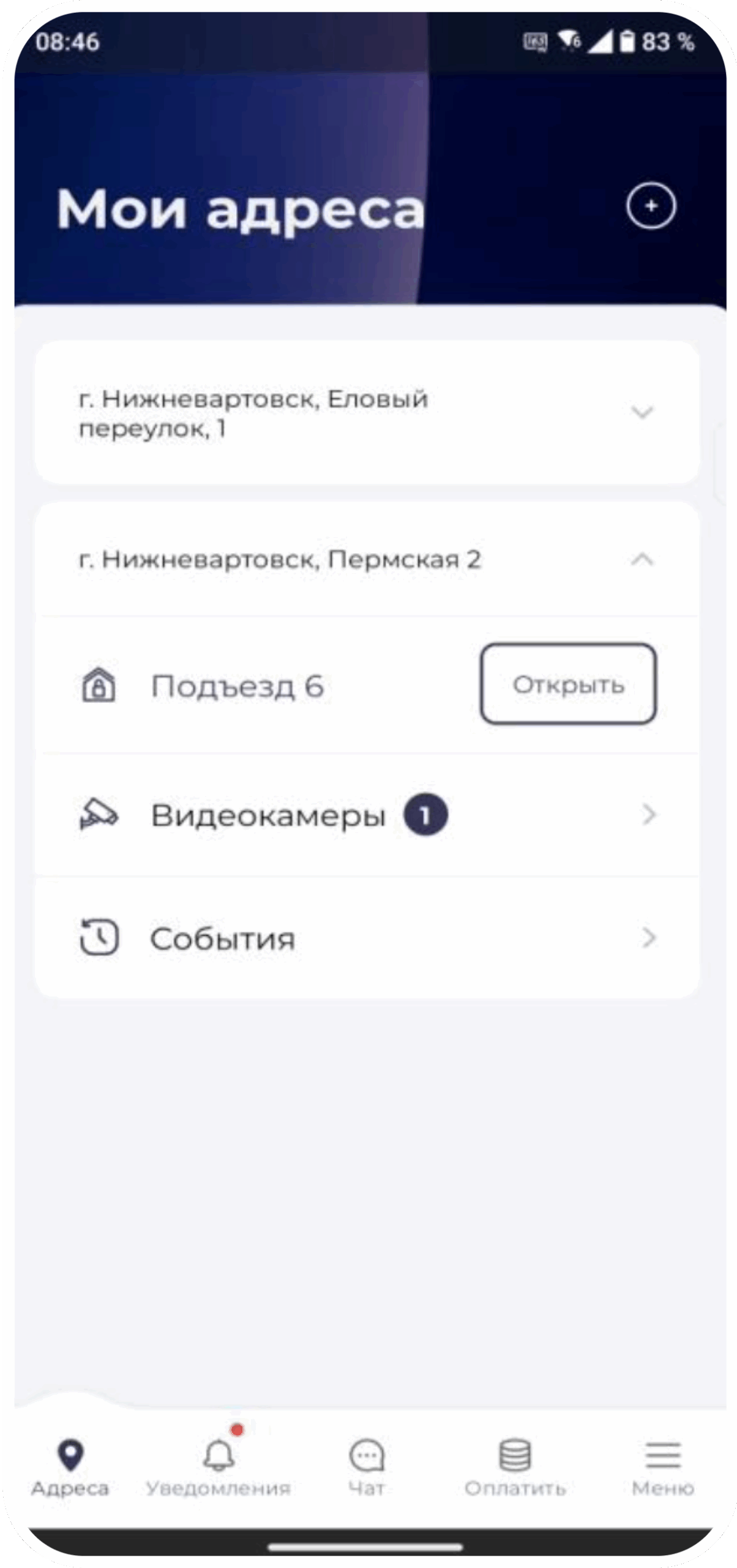Tap Открыть to open Подъезд 6 door
This screenshot has width=737, height=1568.
point(568,684)
